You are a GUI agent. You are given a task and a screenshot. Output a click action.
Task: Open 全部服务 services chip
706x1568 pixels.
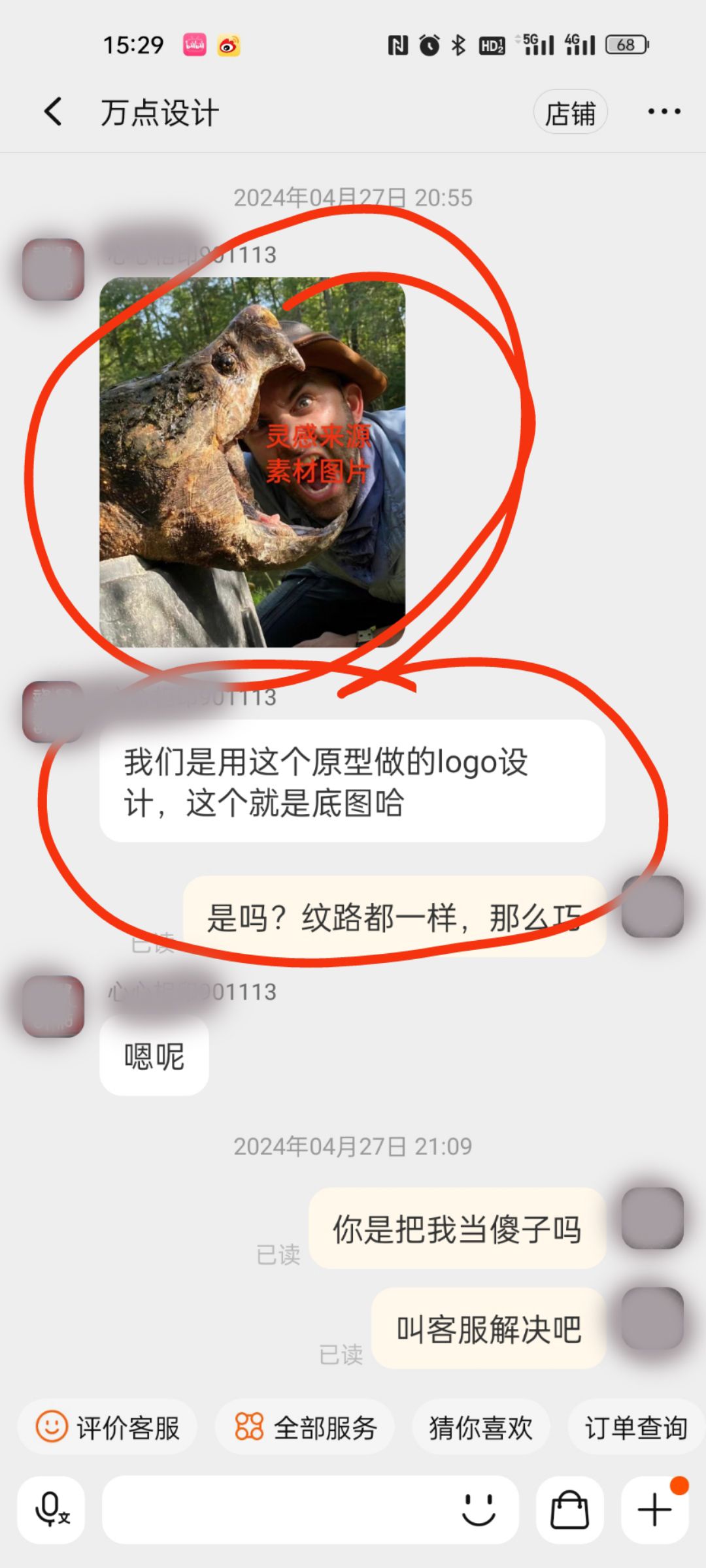click(305, 1428)
